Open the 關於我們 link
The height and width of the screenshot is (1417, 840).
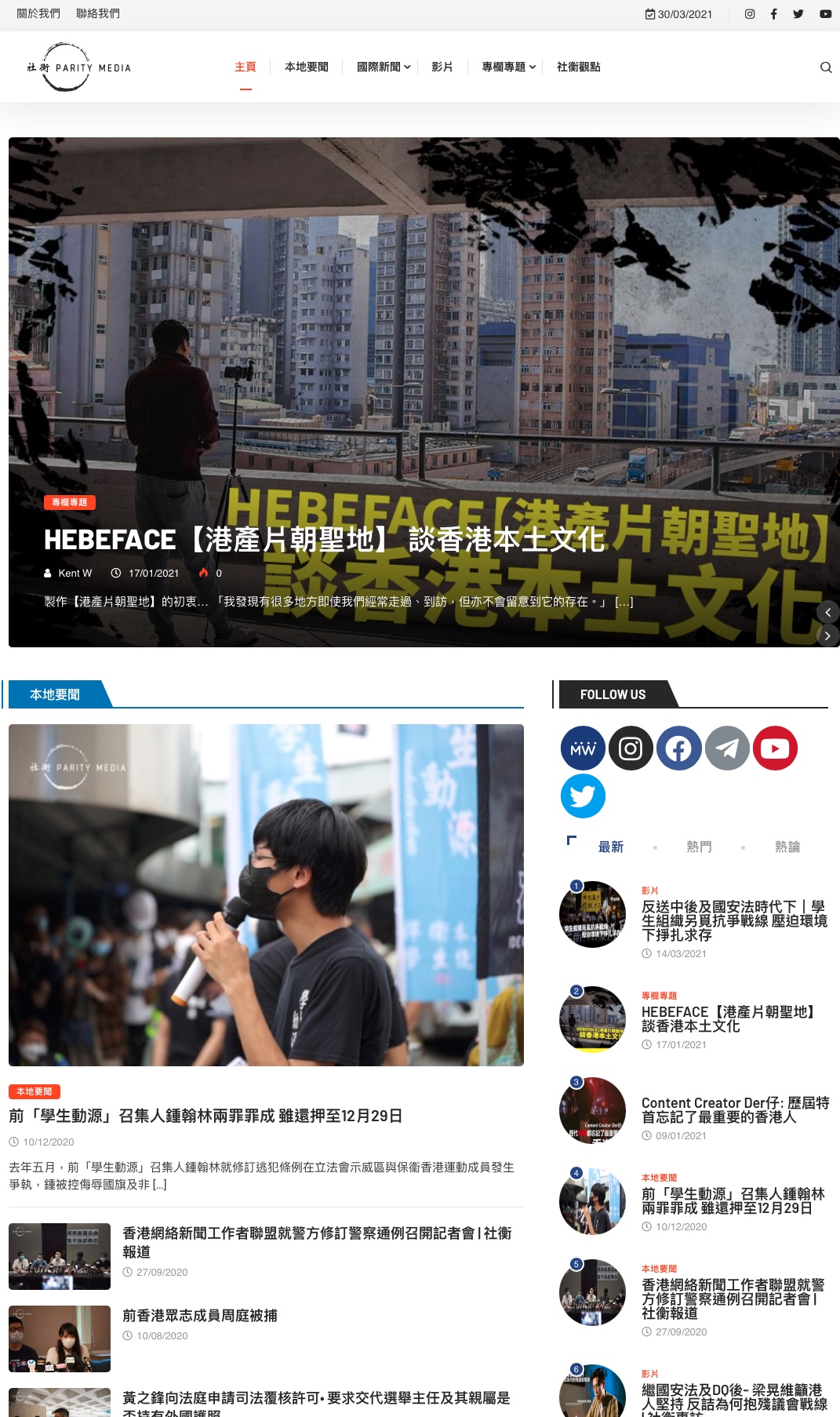click(38, 13)
